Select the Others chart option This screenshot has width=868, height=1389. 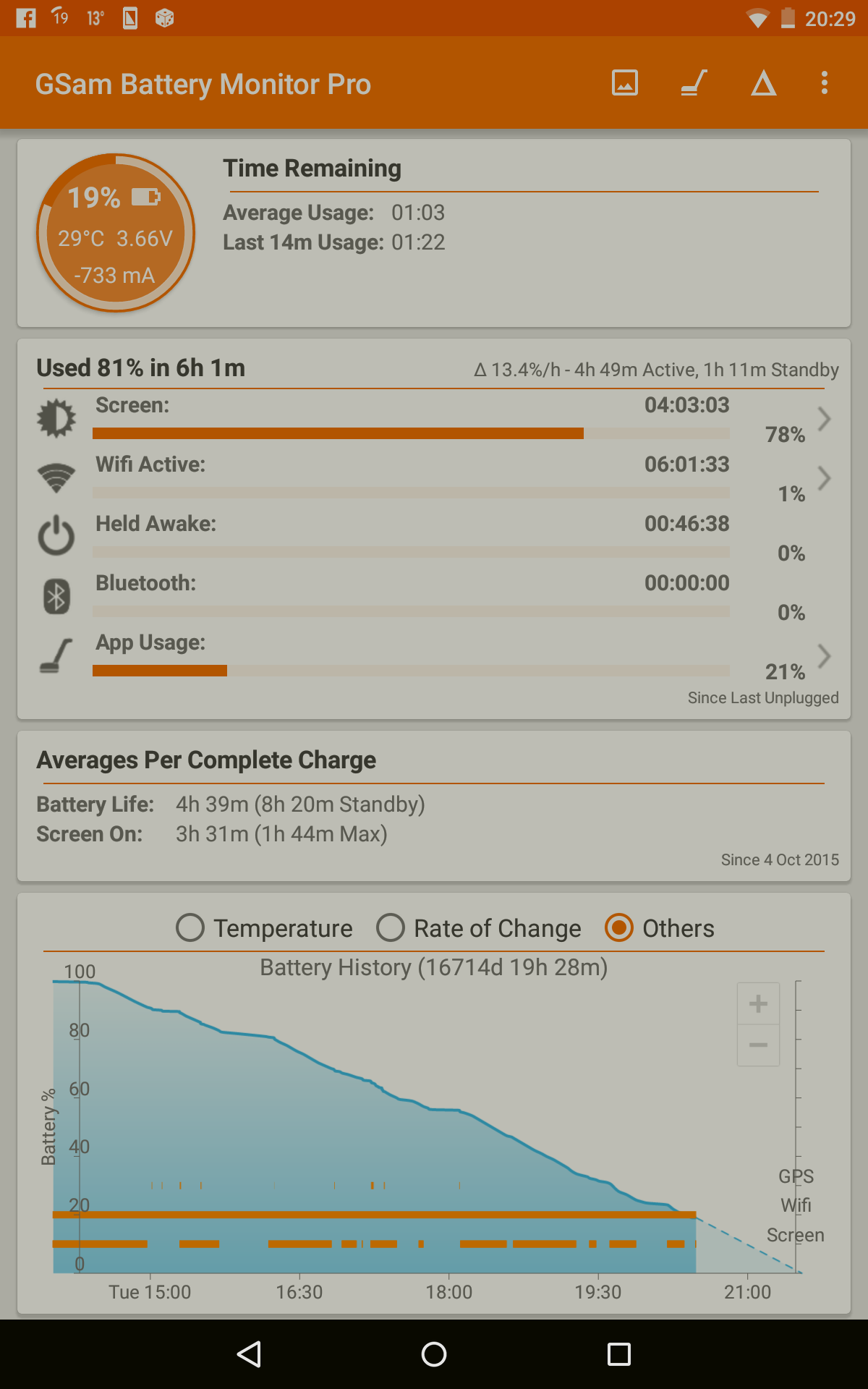[619, 927]
